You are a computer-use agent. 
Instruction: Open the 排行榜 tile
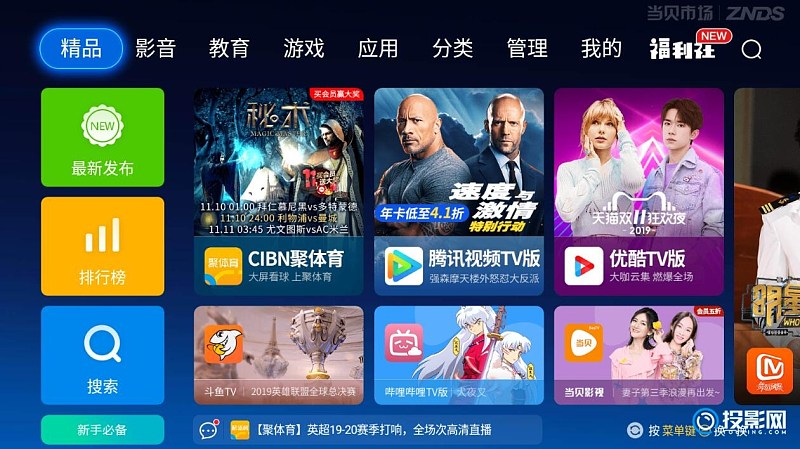click(x=102, y=246)
